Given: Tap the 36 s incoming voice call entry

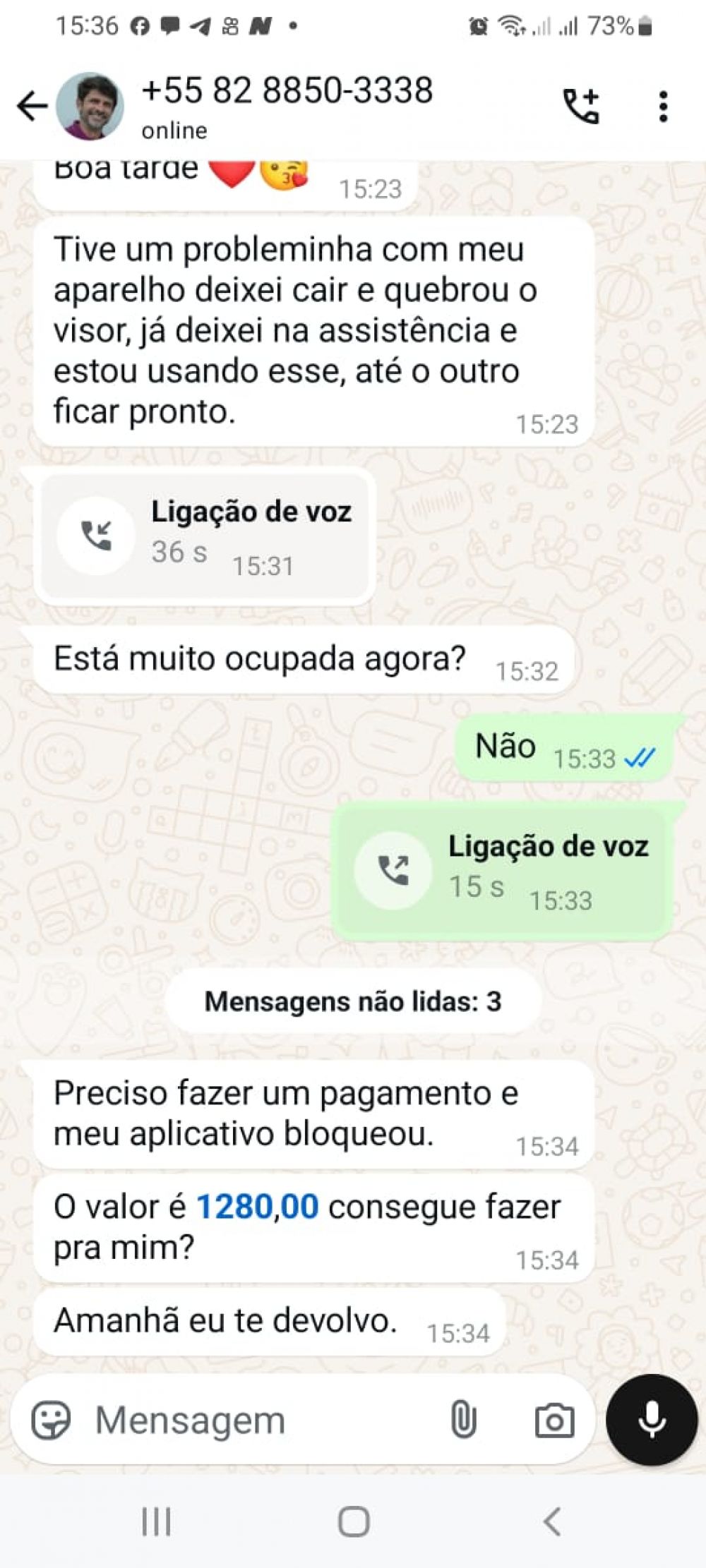Looking at the screenshot, I should click(x=205, y=536).
